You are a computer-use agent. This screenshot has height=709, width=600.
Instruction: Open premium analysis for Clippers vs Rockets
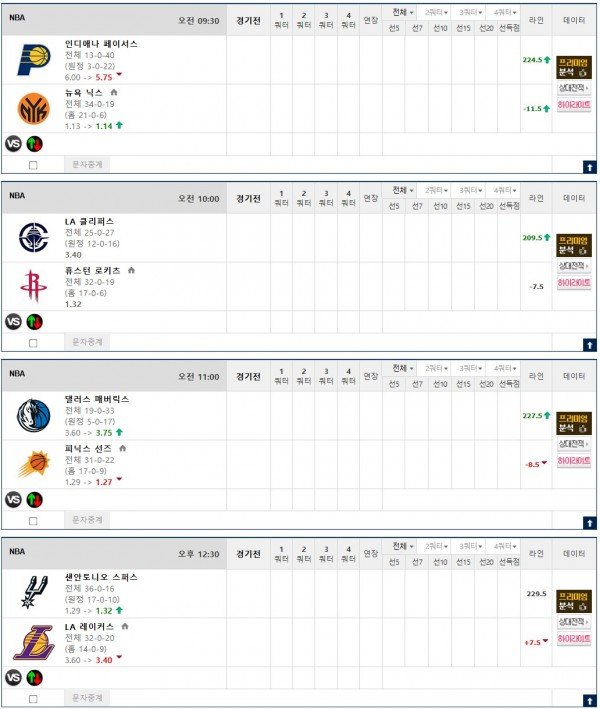pos(574,245)
